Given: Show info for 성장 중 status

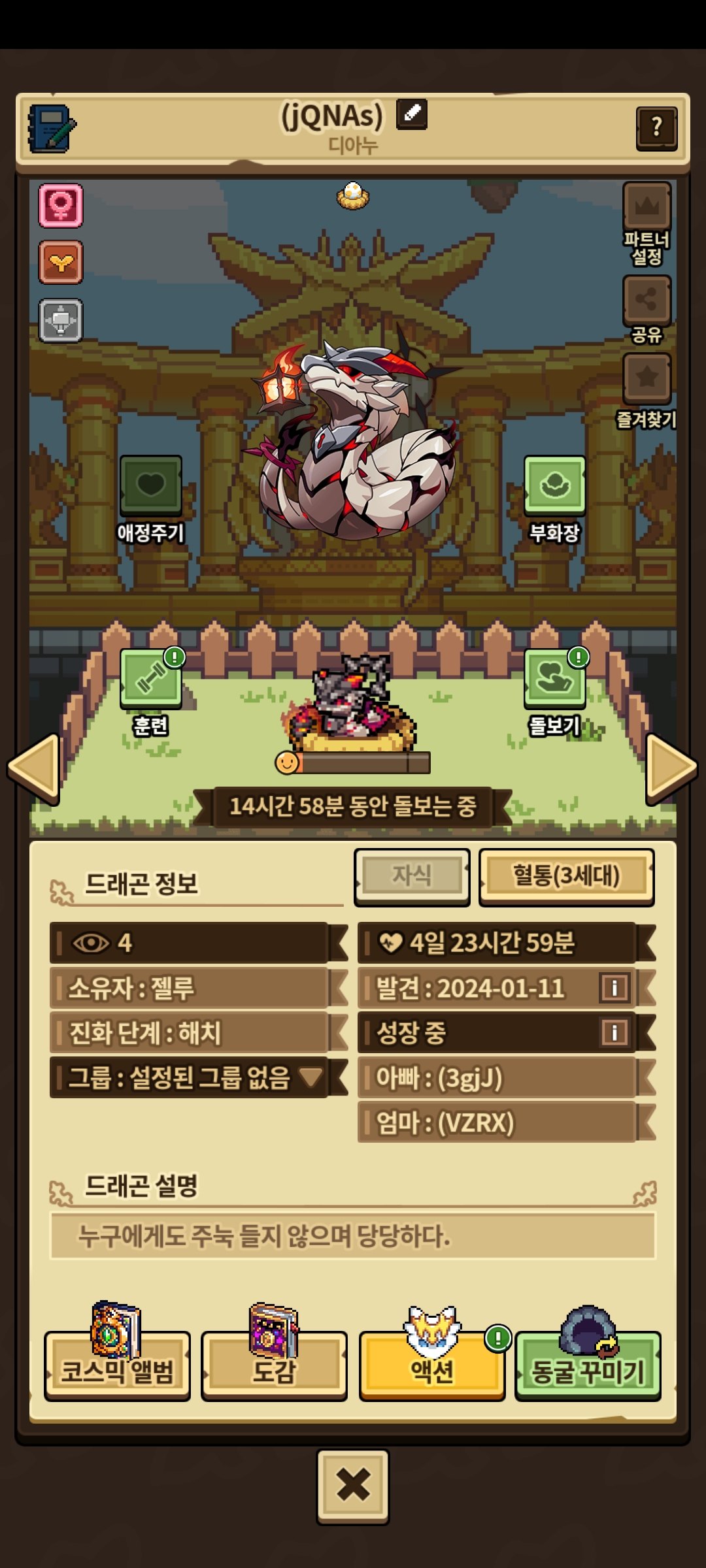Looking at the screenshot, I should (614, 1032).
